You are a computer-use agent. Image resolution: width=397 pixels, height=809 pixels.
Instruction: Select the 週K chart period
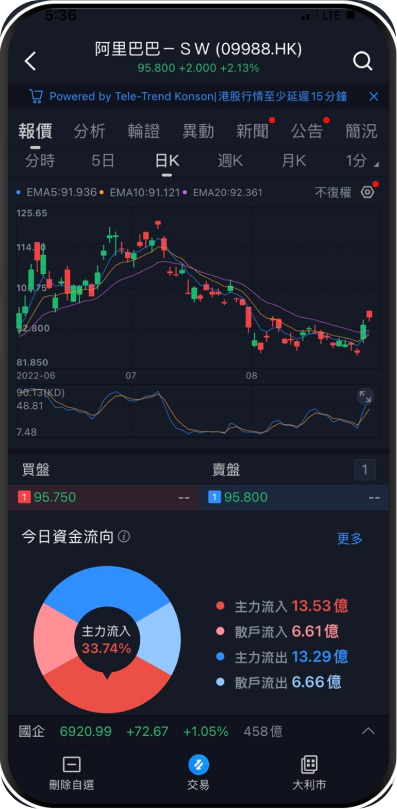[x=230, y=161]
